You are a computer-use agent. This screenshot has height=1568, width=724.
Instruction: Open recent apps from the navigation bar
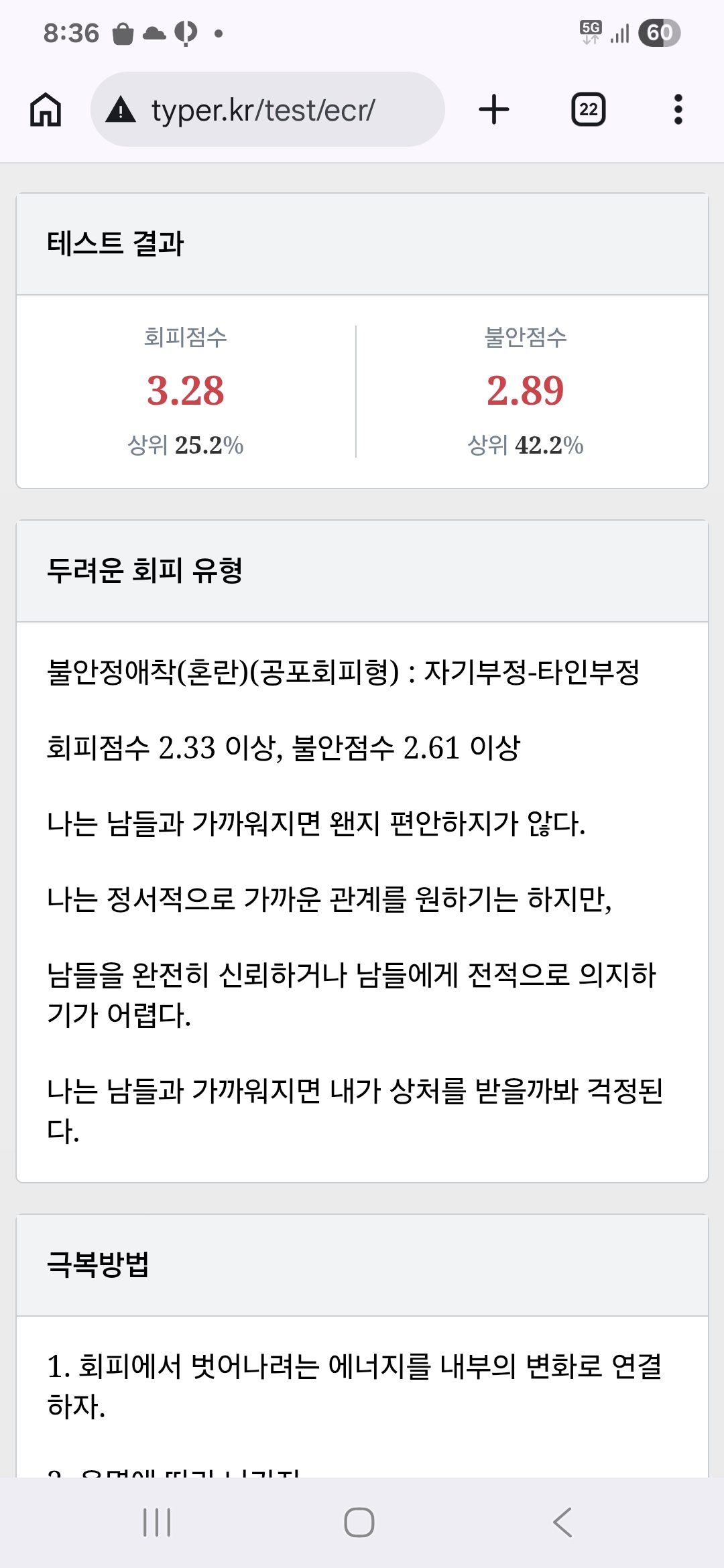click(158, 1522)
